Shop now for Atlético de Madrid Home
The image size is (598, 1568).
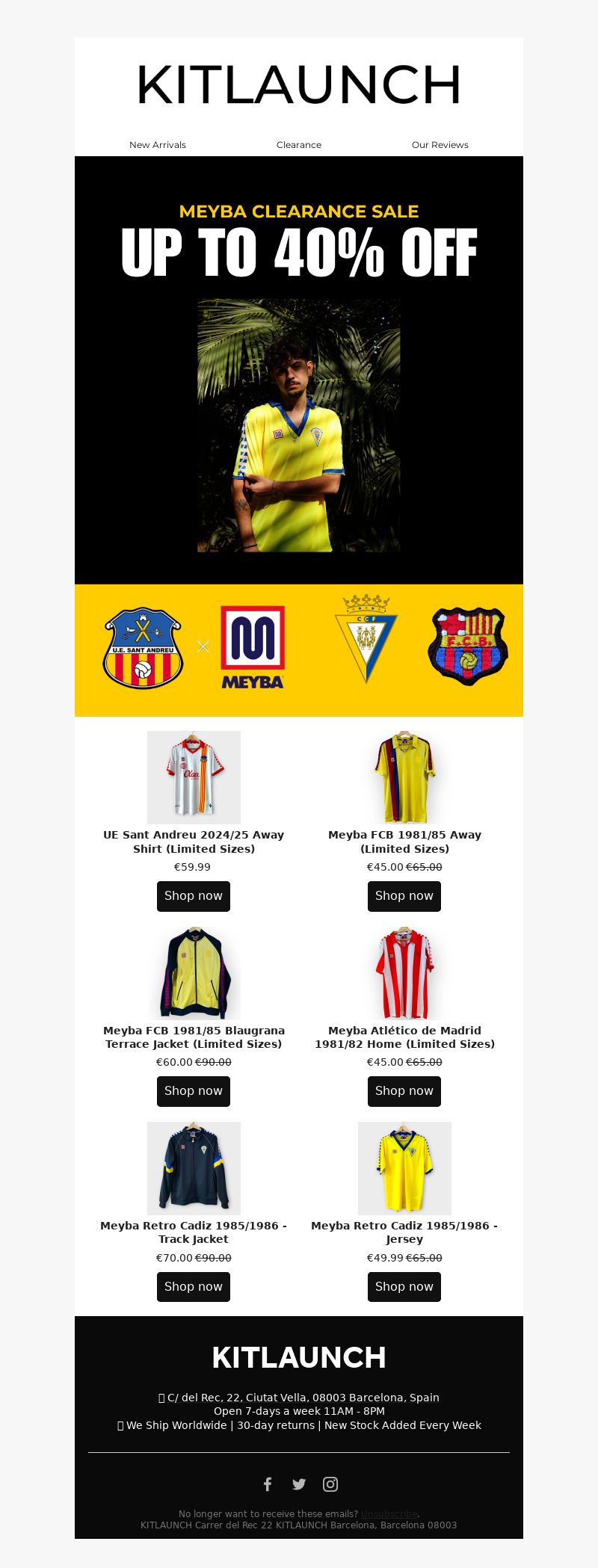404,1091
